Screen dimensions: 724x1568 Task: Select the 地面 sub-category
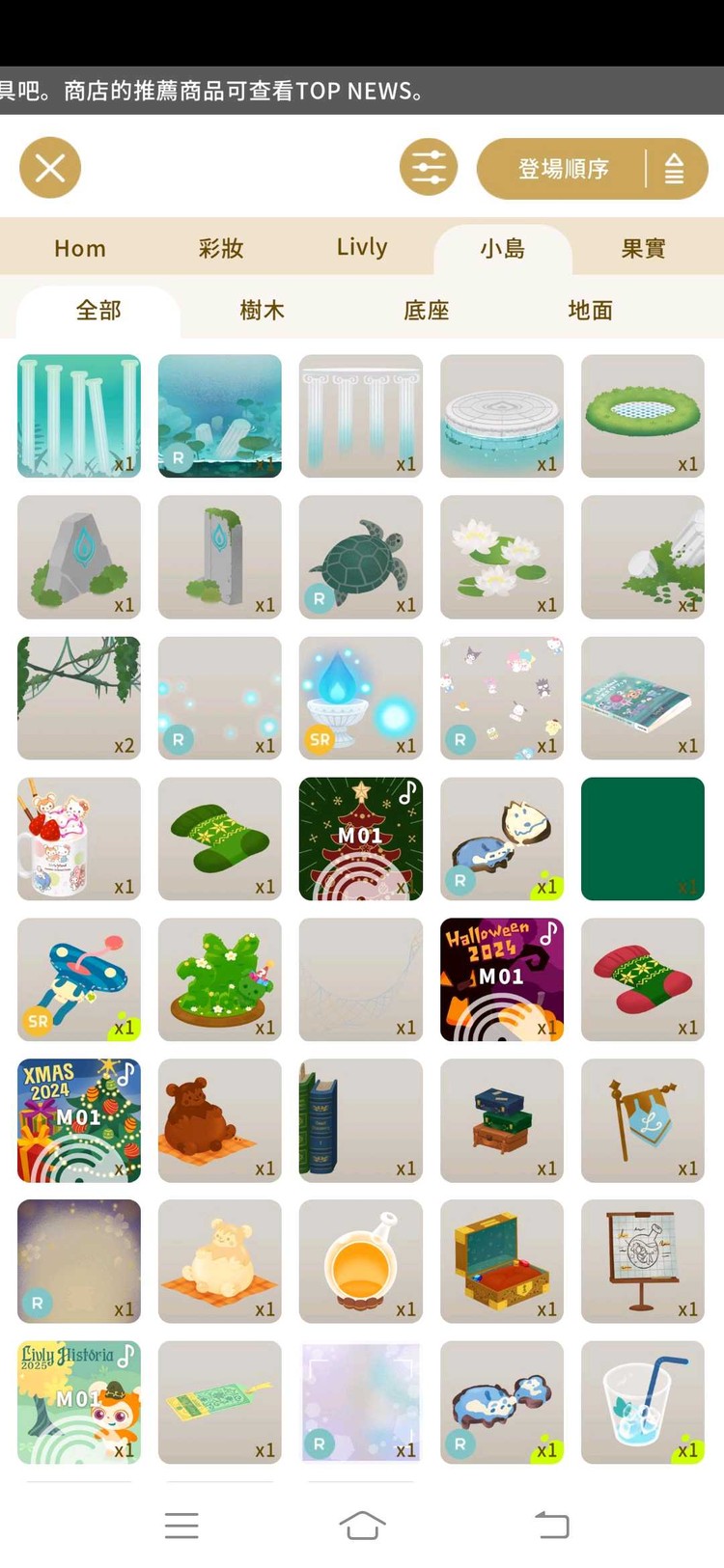(590, 311)
